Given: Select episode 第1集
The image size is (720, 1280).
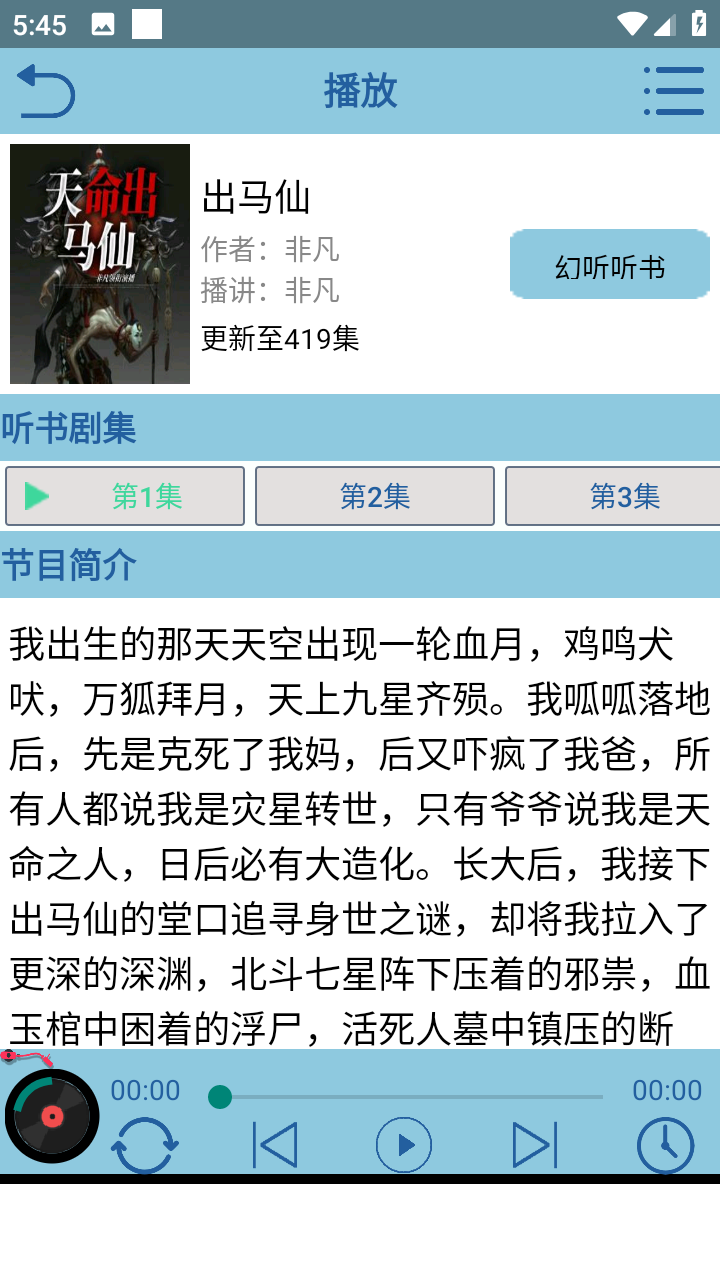Looking at the screenshot, I should point(125,496).
